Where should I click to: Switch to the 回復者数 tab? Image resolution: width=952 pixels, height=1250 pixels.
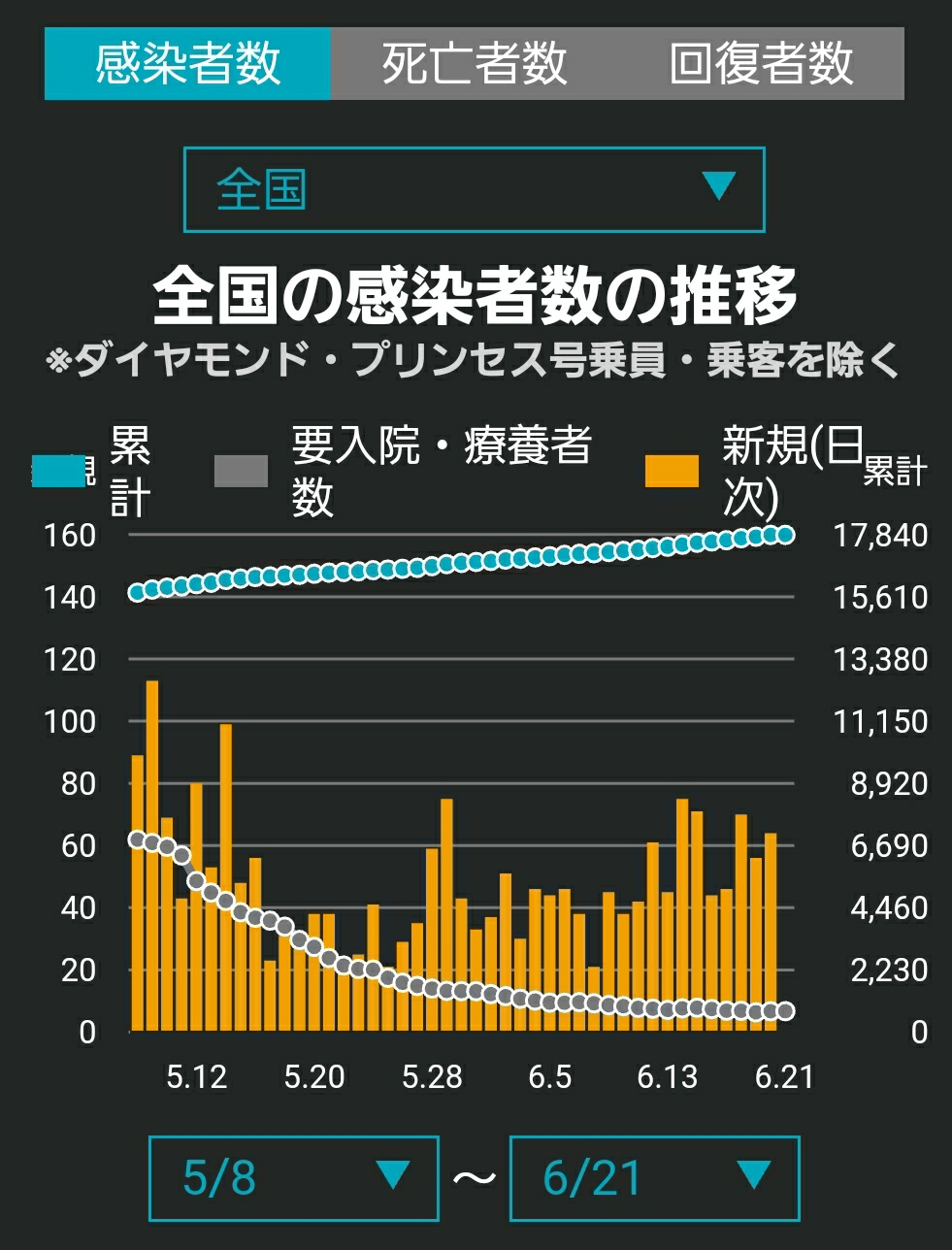[761, 64]
